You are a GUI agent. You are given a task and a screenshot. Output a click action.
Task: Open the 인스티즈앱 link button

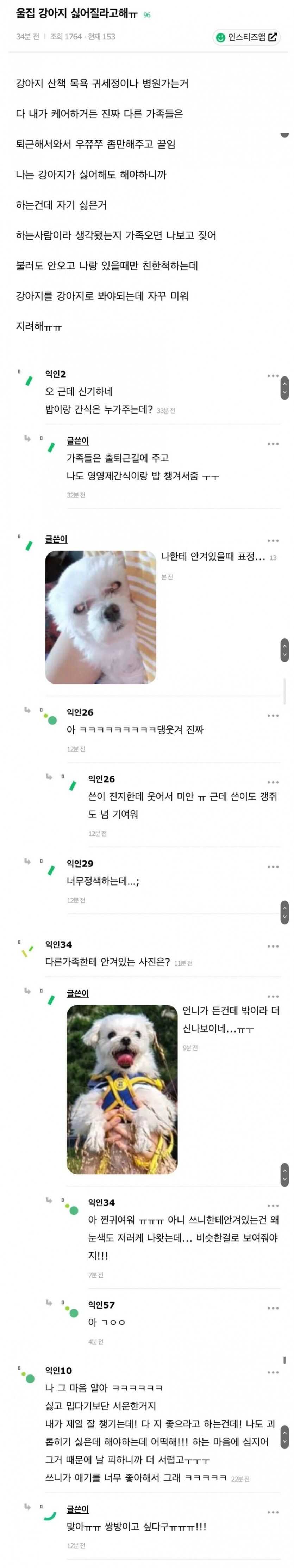pyautogui.click(x=246, y=37)
